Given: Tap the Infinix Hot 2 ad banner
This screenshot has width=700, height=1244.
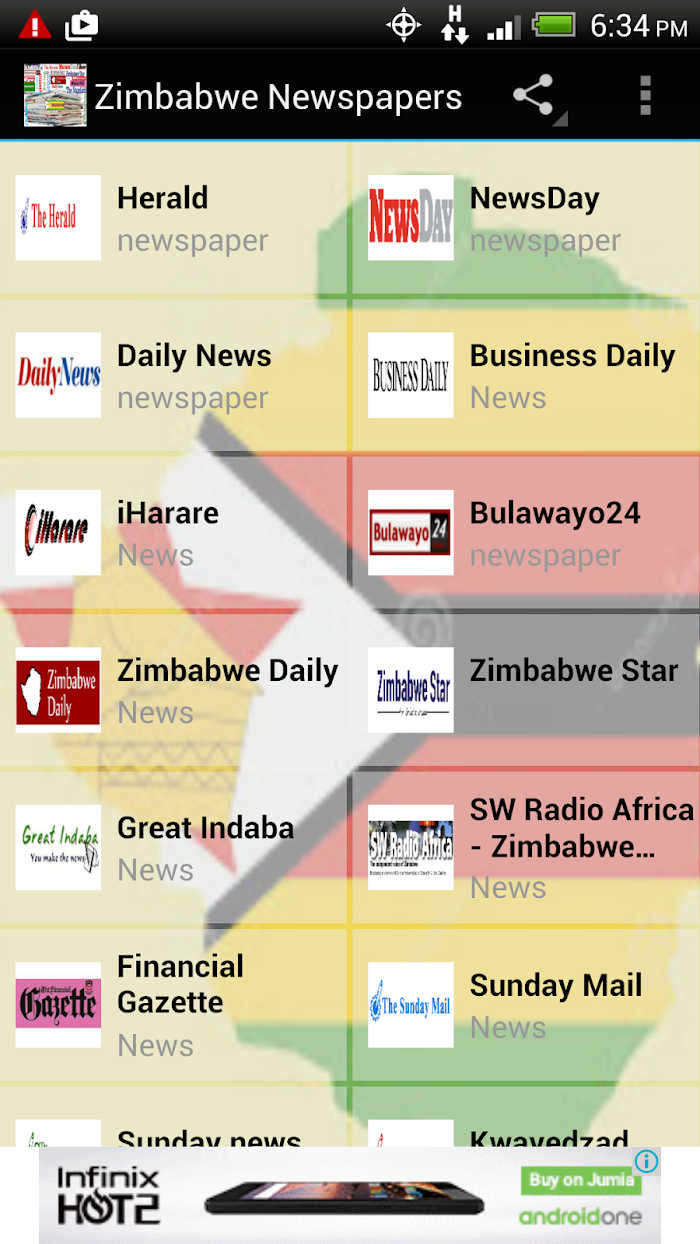Looking at the screenshot, I should tap(340, 1195).
